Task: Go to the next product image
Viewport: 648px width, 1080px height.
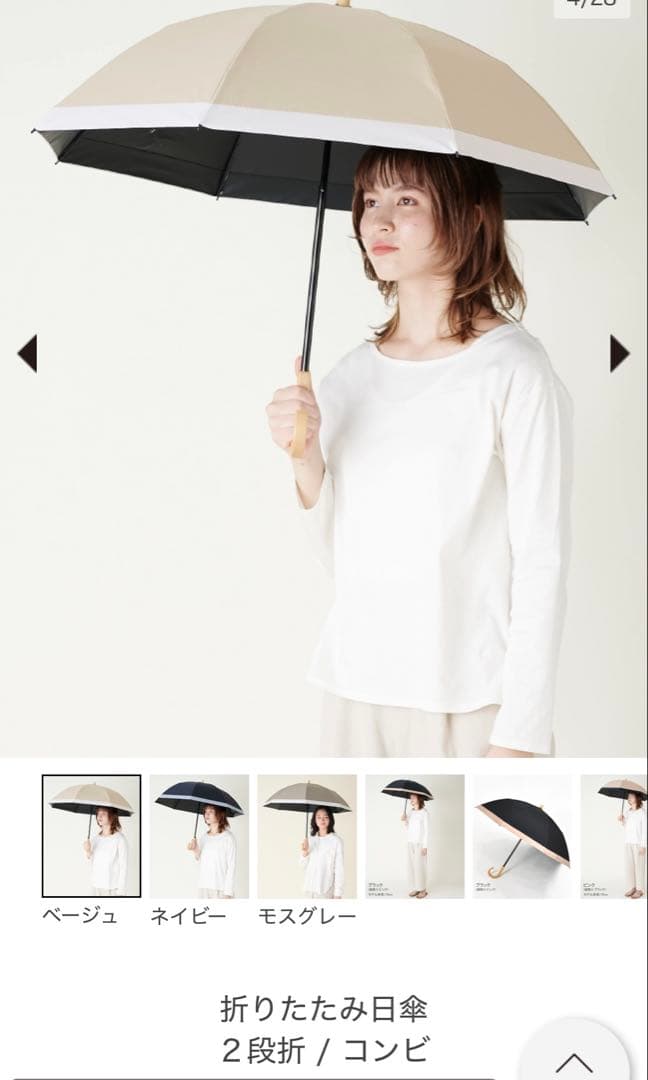Action: pos(620,353)
